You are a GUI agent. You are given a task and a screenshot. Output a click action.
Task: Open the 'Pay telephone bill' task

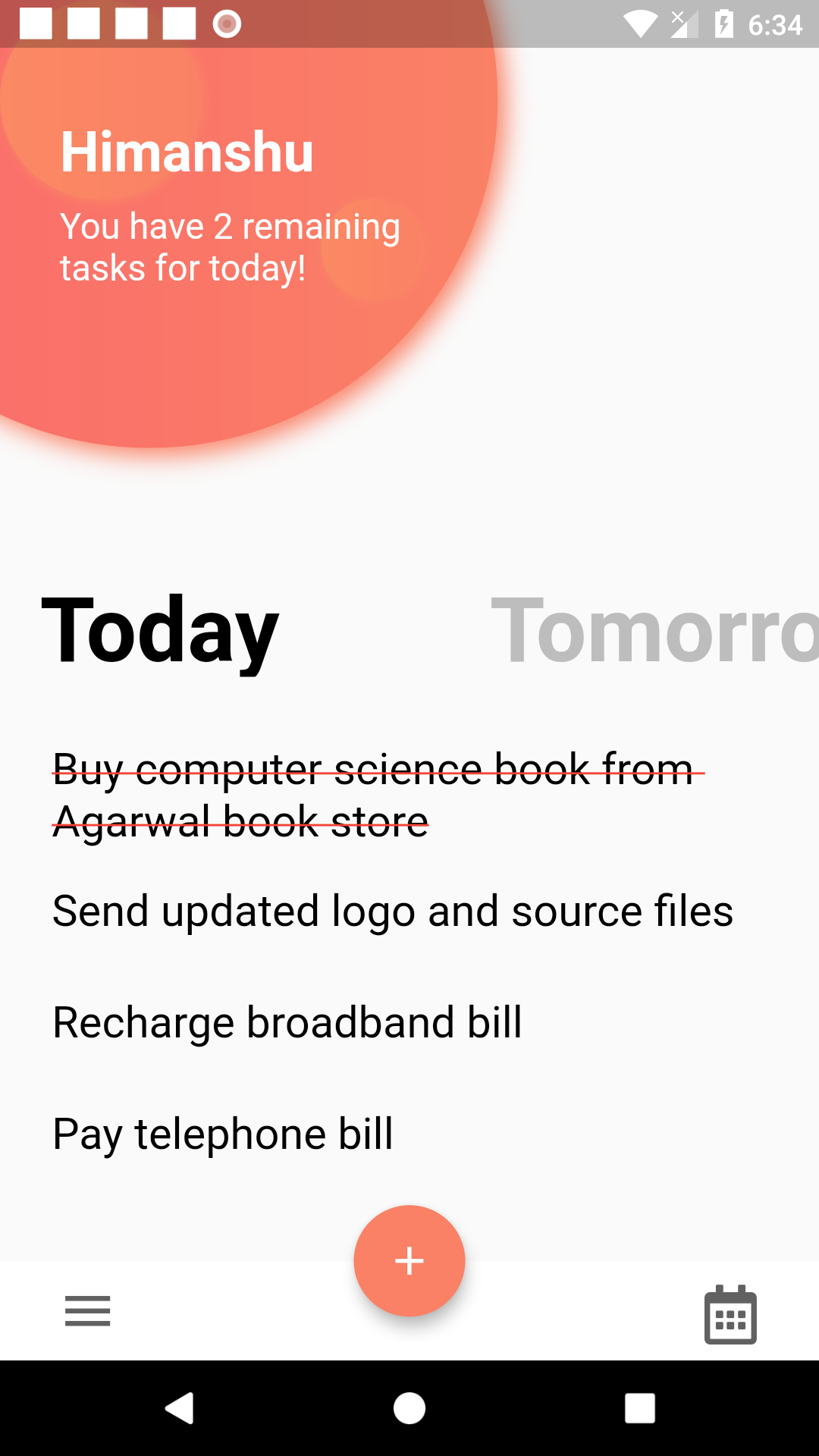click(x=222, y=1134)
